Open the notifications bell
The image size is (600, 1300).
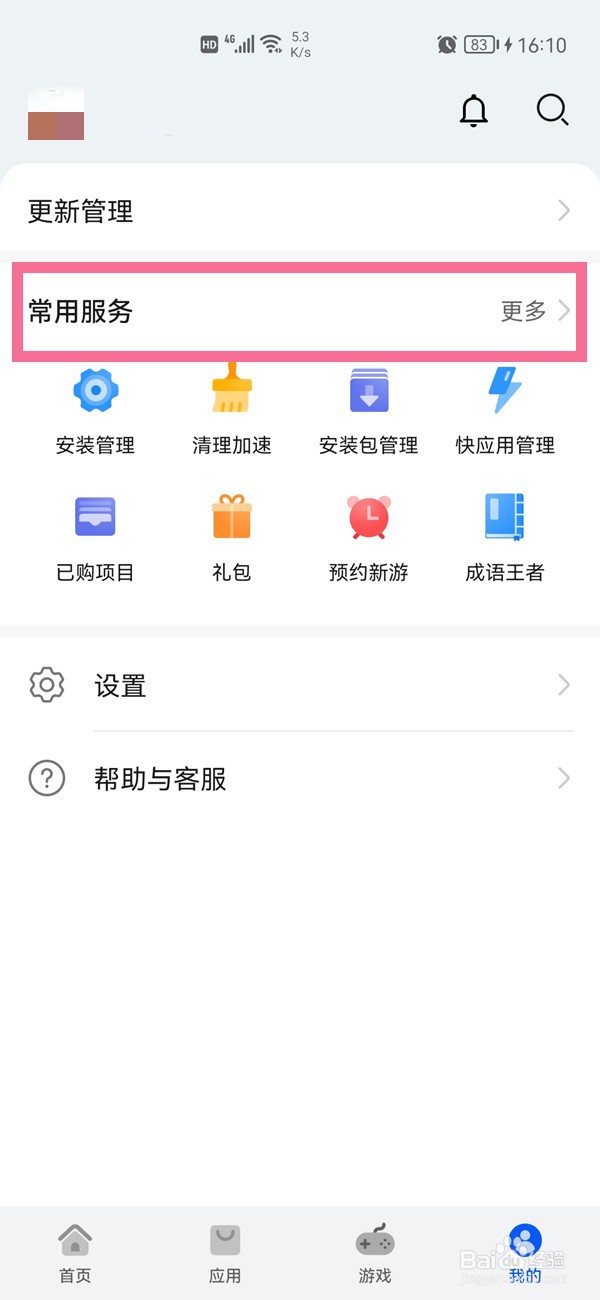[x=474, y=111]
